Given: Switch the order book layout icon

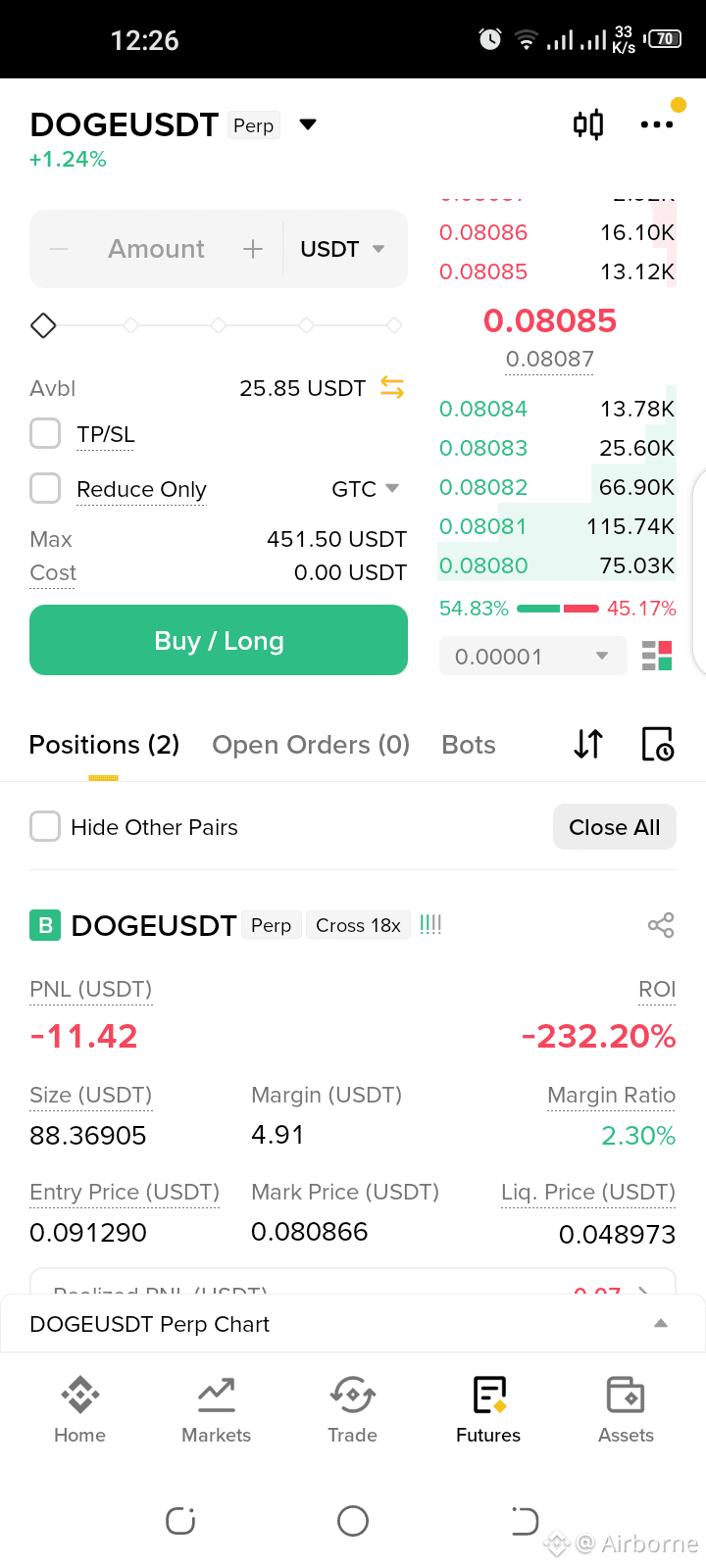Looking at the screenshot, I should [x=657, y=656].
